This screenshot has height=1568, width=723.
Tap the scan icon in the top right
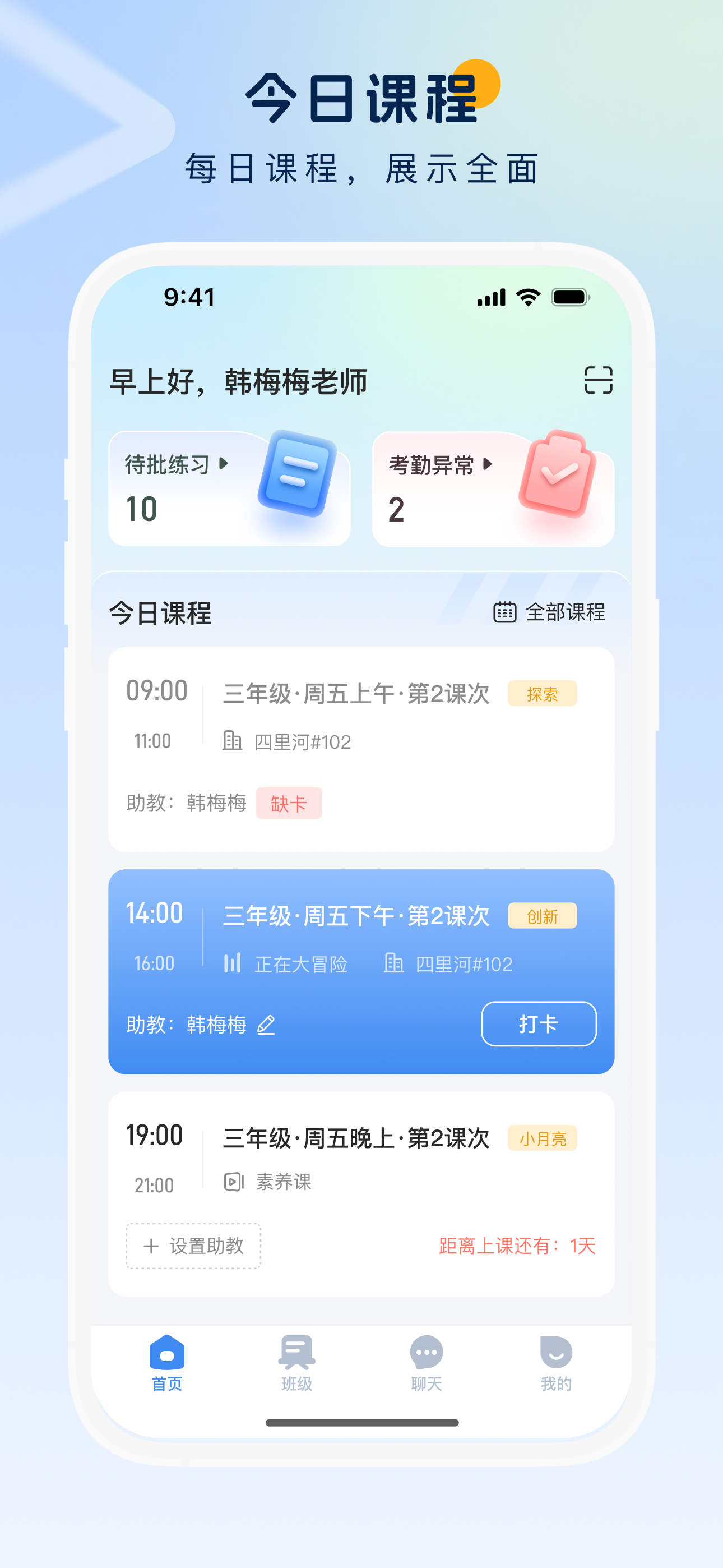(597, 380)
